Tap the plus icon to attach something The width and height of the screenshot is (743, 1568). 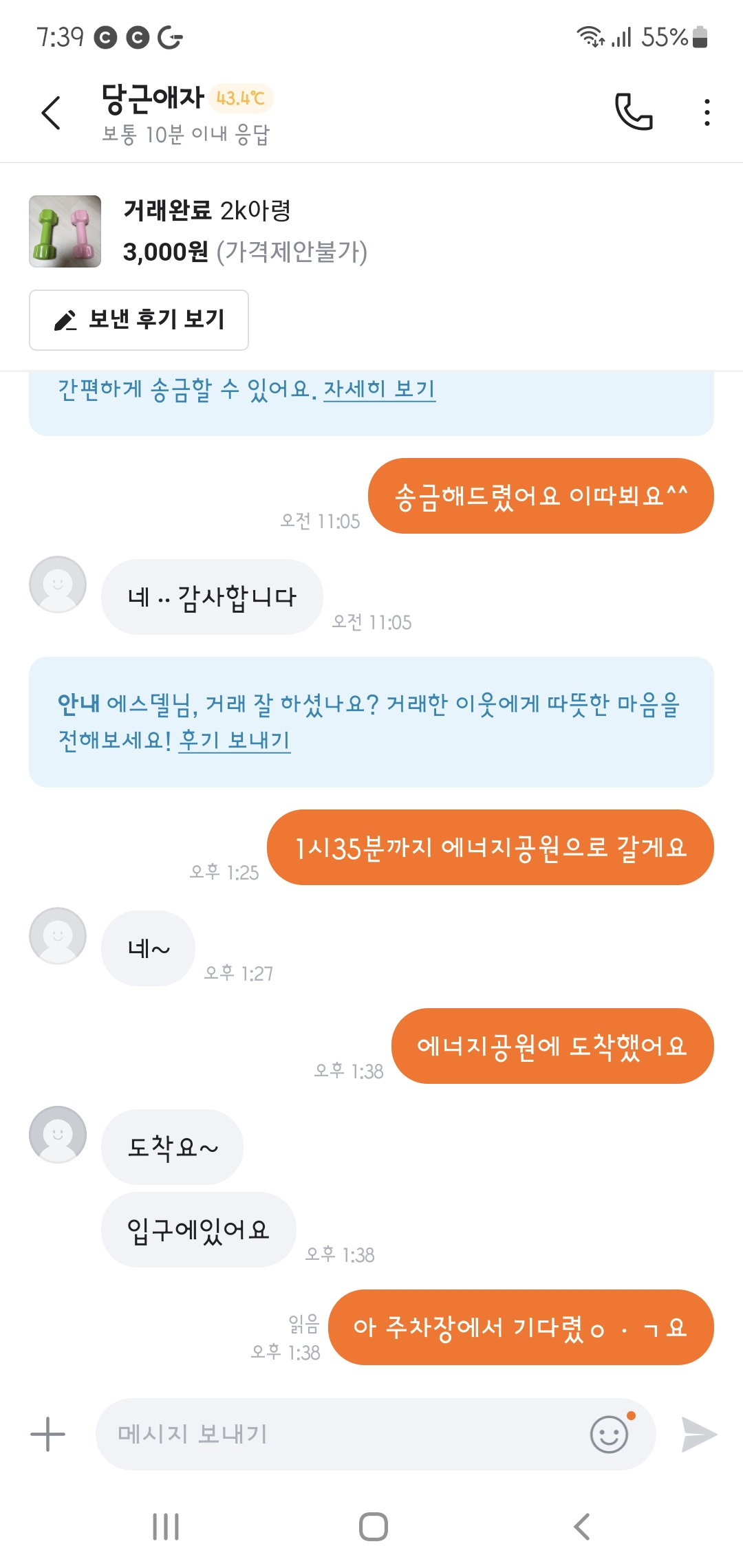tap(47, 1435)
